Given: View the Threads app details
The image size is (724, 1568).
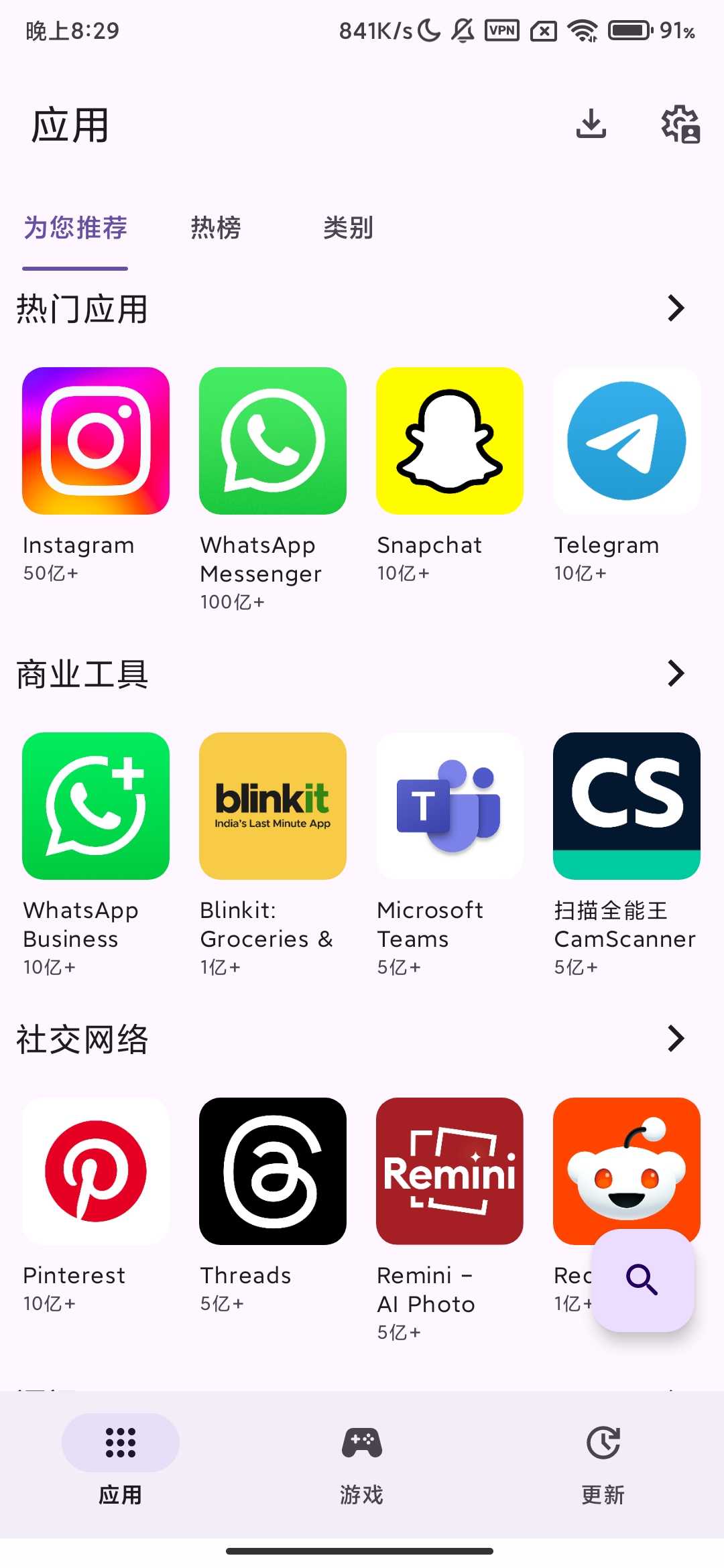Looking at the screenshot, I should click(x=273, y=1171).
